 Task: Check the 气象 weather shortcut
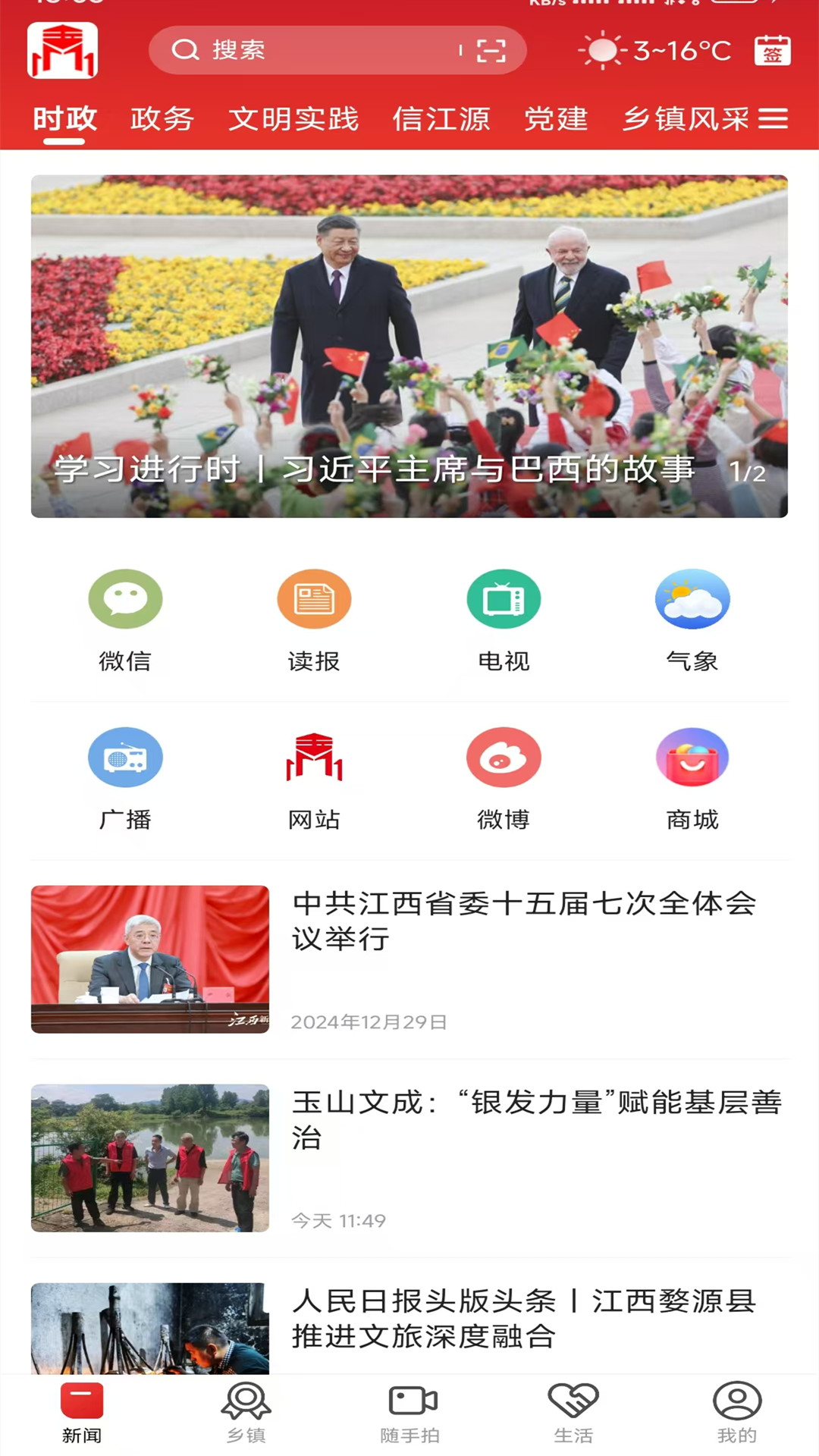[x=692, y=620]
